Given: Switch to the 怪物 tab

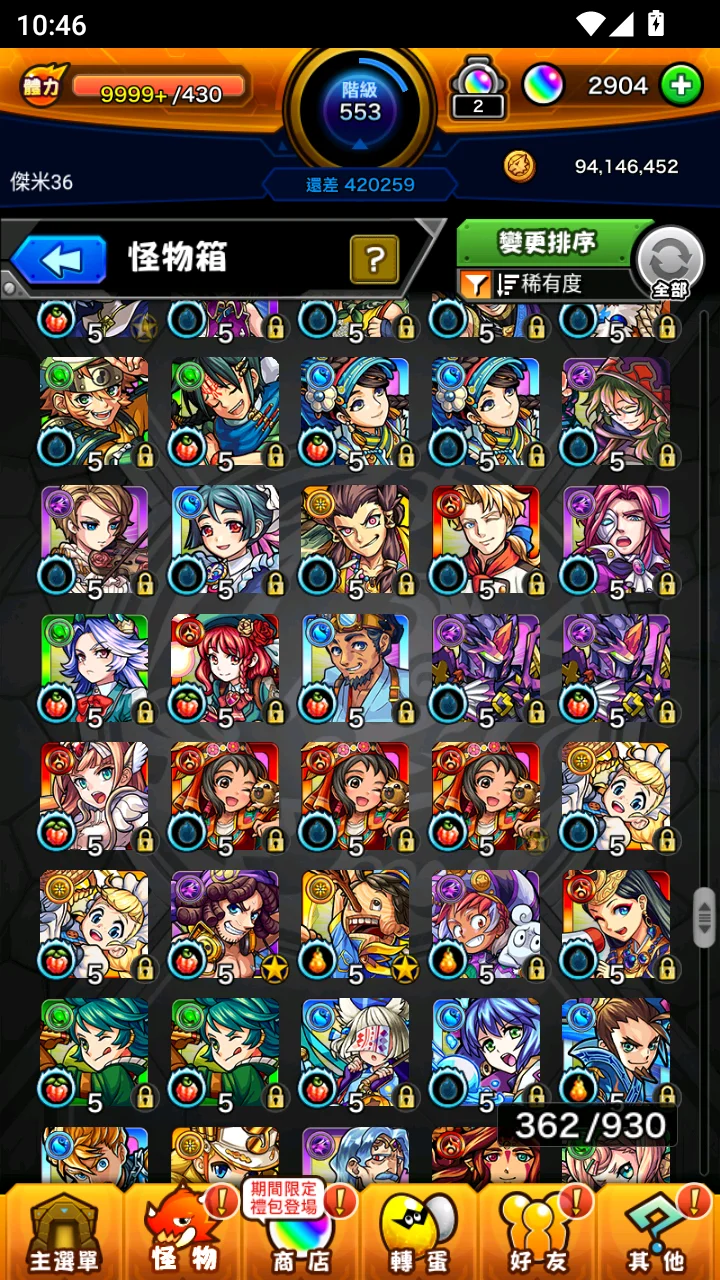Looking at the screenshot, I should coord(184,1232).
